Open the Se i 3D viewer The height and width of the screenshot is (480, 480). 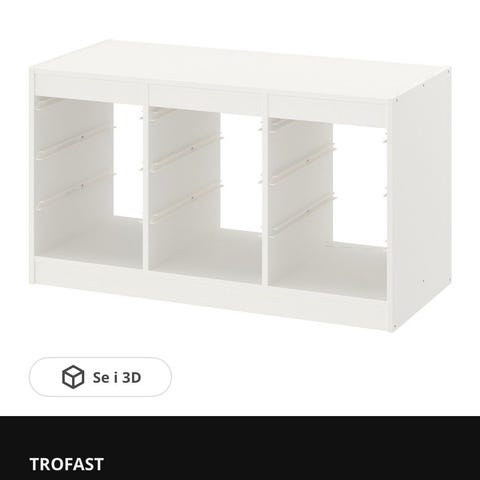tap(100, 377)
